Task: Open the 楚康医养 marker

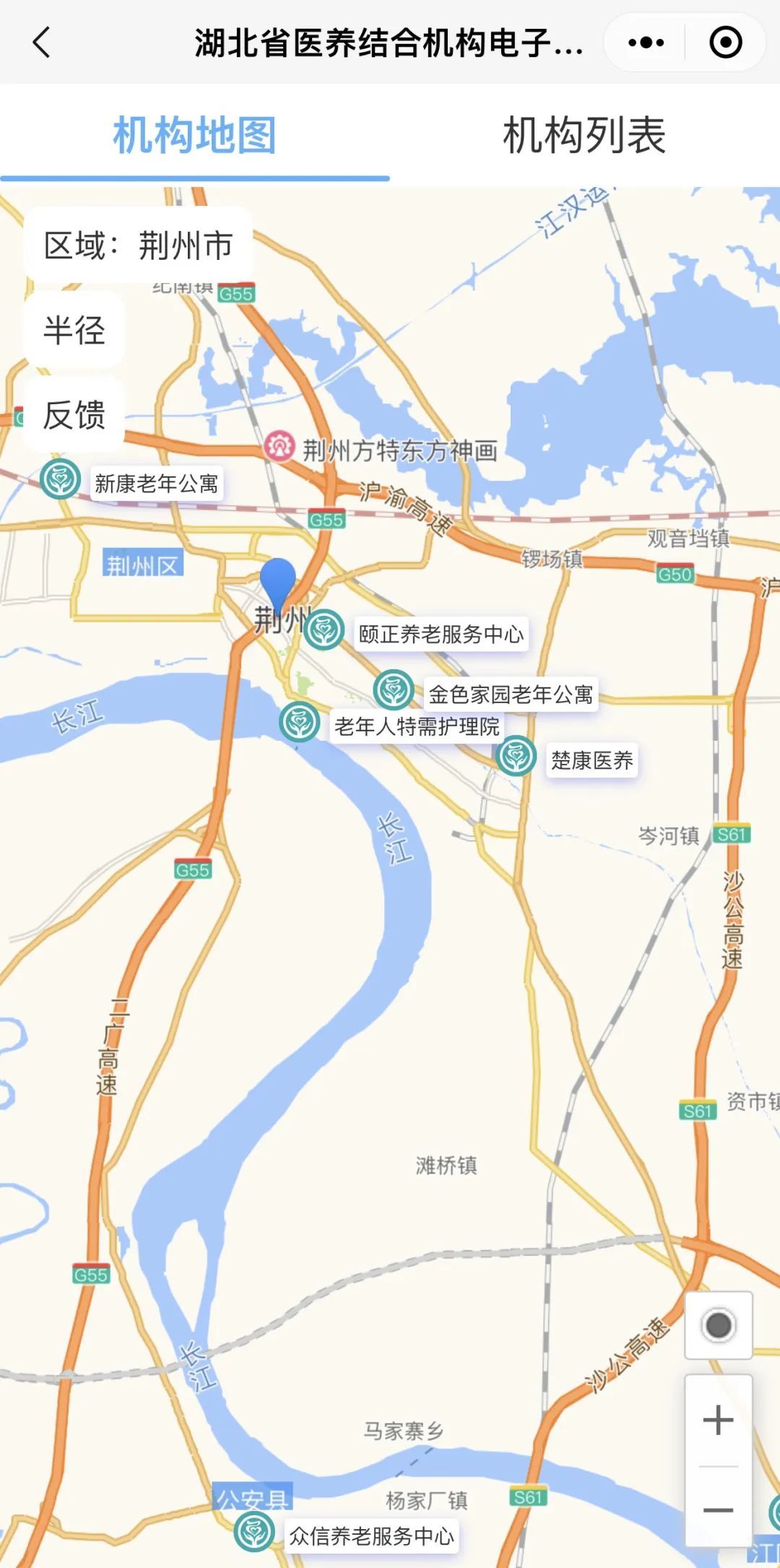Action: click(x=516, y=756)
